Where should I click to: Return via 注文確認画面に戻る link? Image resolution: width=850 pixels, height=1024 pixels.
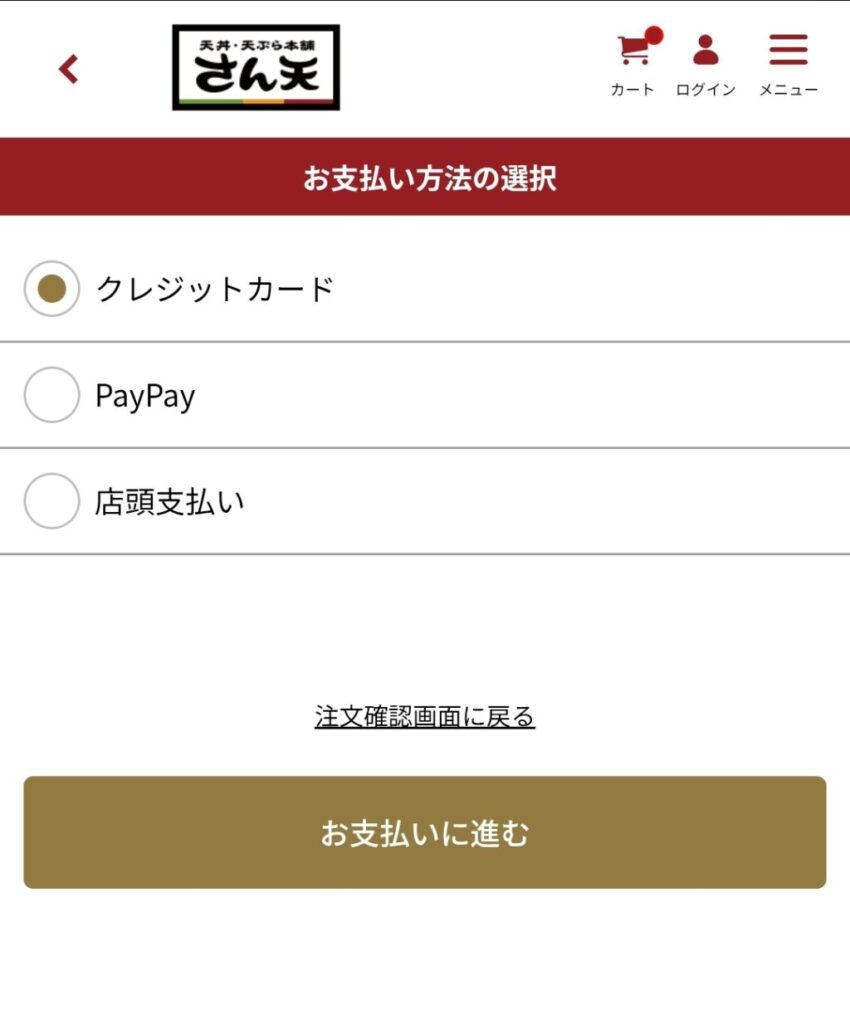tap(425, 717)
